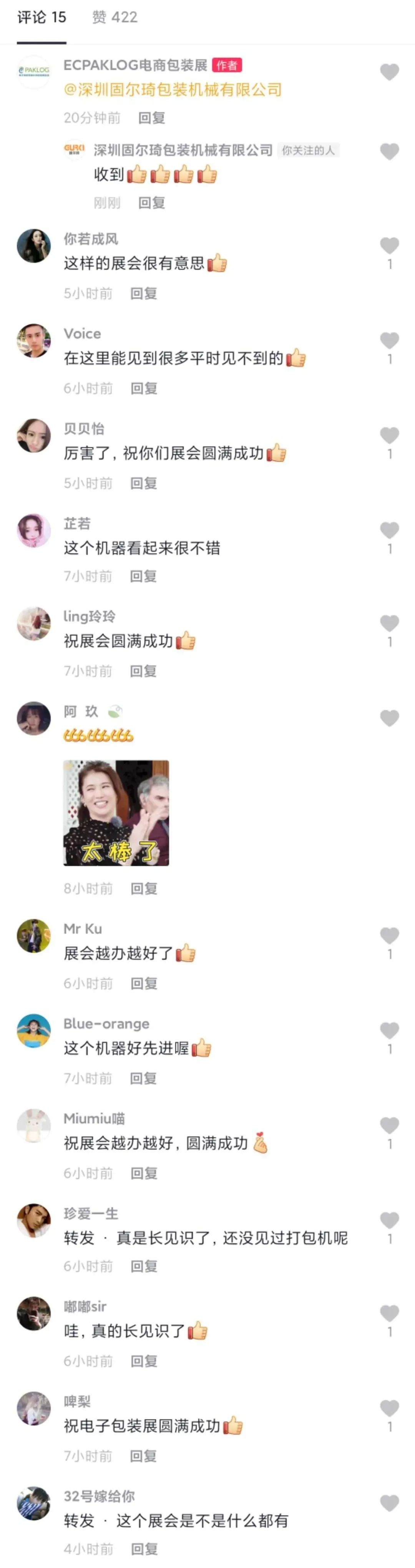
Task: Reply to ECPAKLOG电商包装展's comment
Action: 151,118
